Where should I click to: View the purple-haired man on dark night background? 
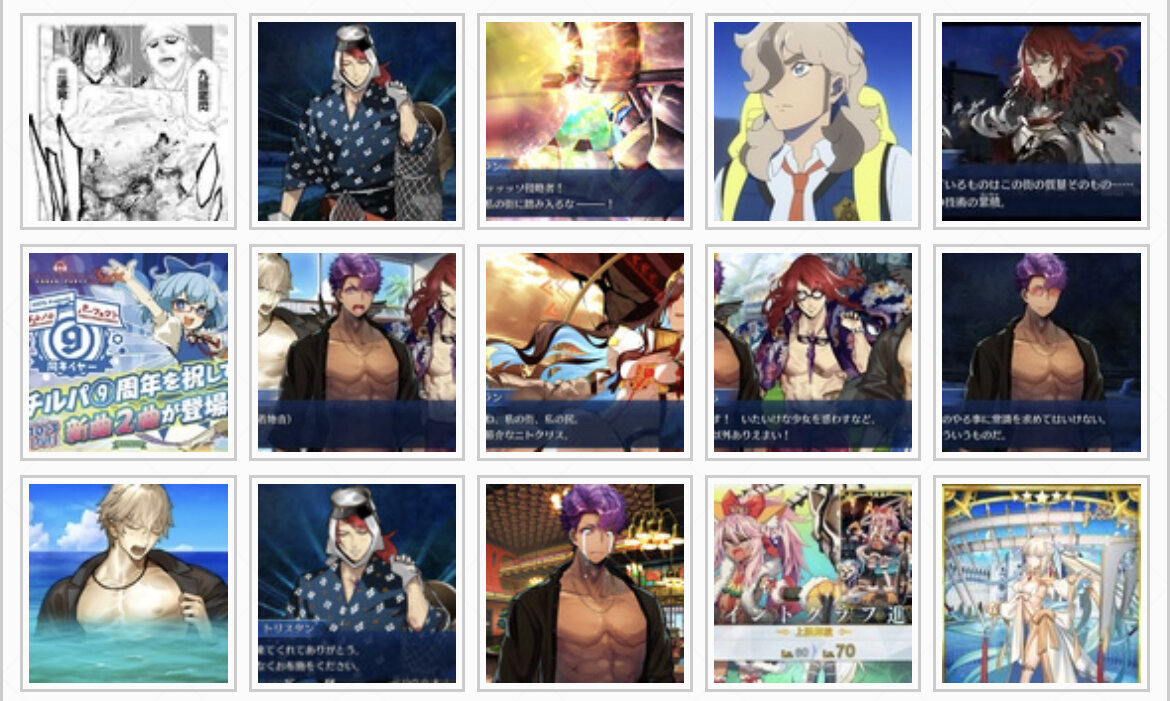(x=1041, y=352)
